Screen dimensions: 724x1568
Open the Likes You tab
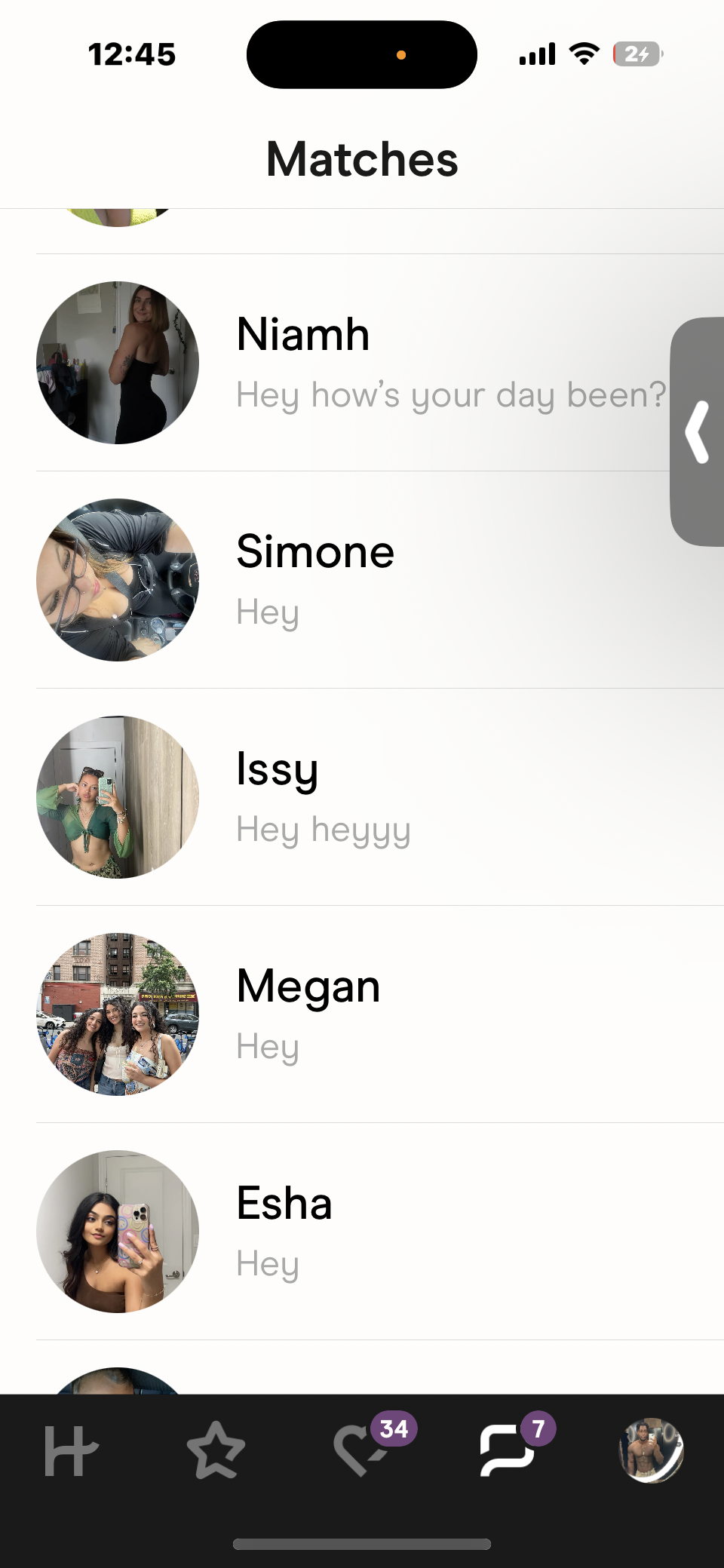[362, 1450]
